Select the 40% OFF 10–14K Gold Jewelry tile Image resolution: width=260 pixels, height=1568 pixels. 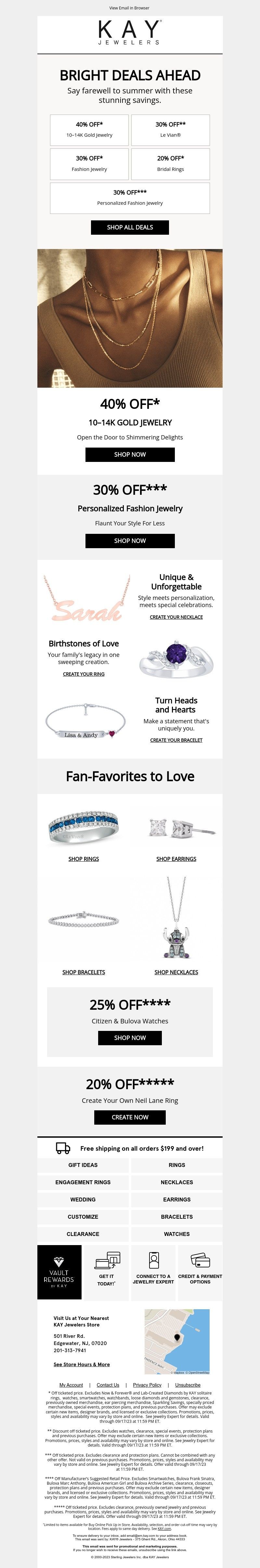pos(89,130)
